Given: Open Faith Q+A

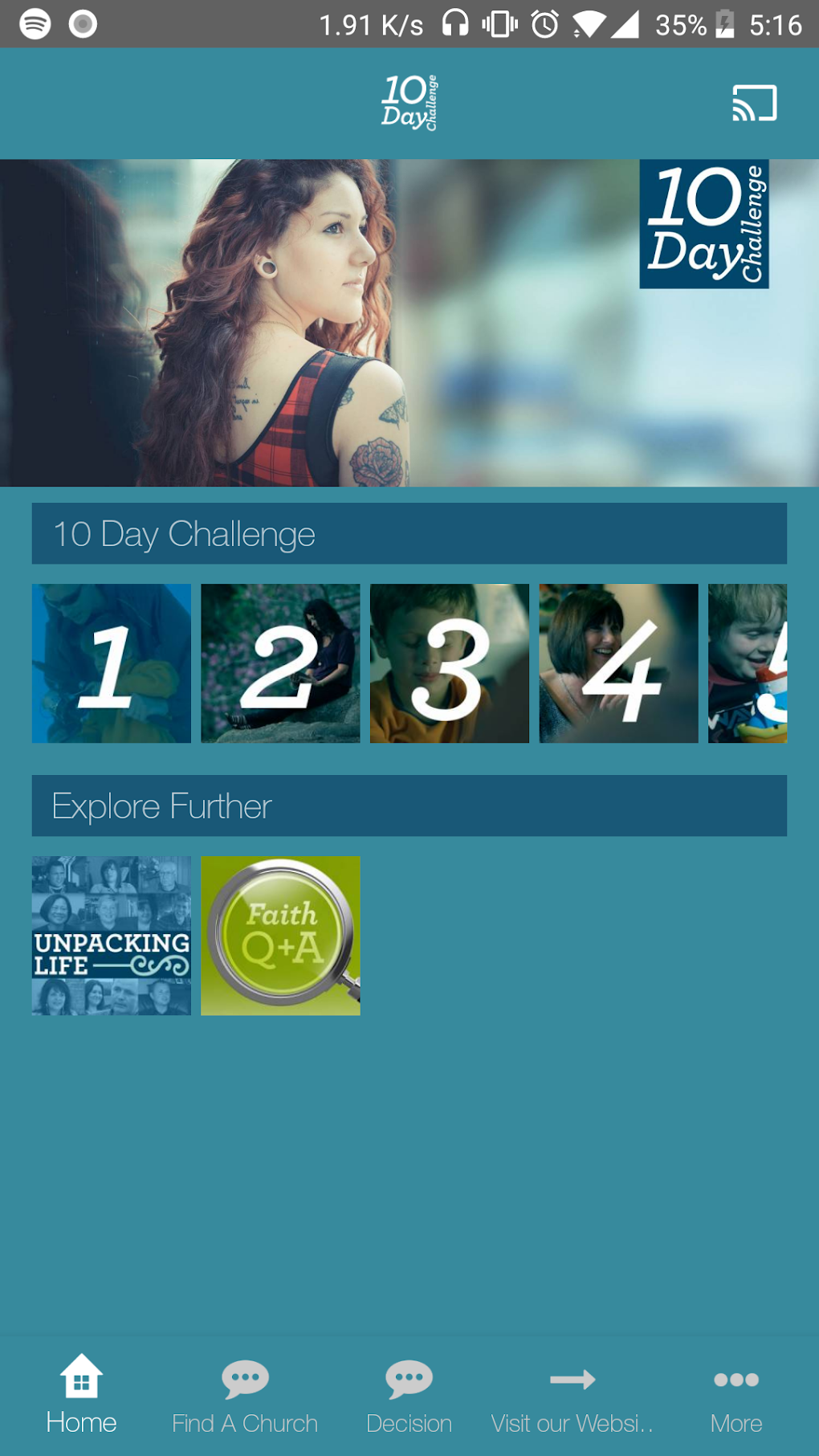Looking at the screenshot, I should point(280,936).
